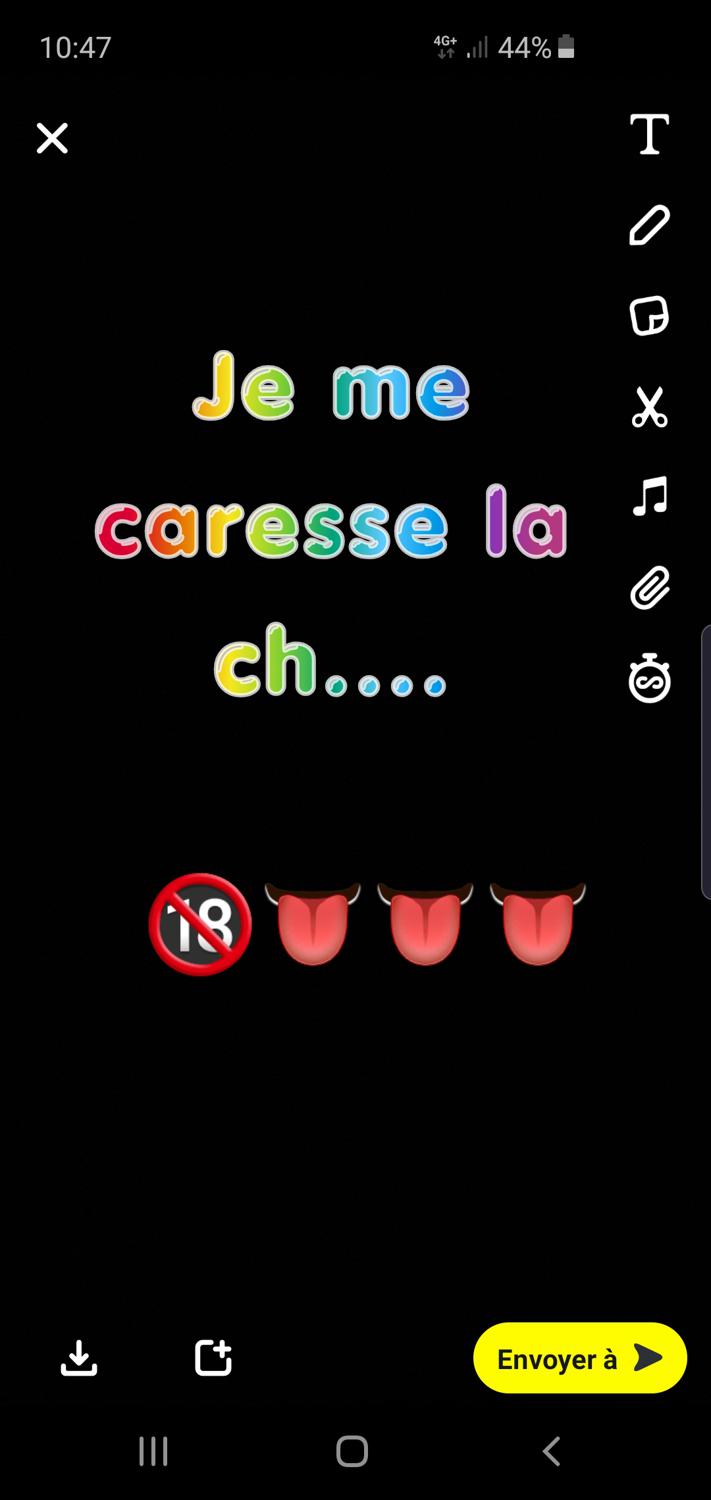
Task: Select the scissors cutout tool
Action: 649,407
